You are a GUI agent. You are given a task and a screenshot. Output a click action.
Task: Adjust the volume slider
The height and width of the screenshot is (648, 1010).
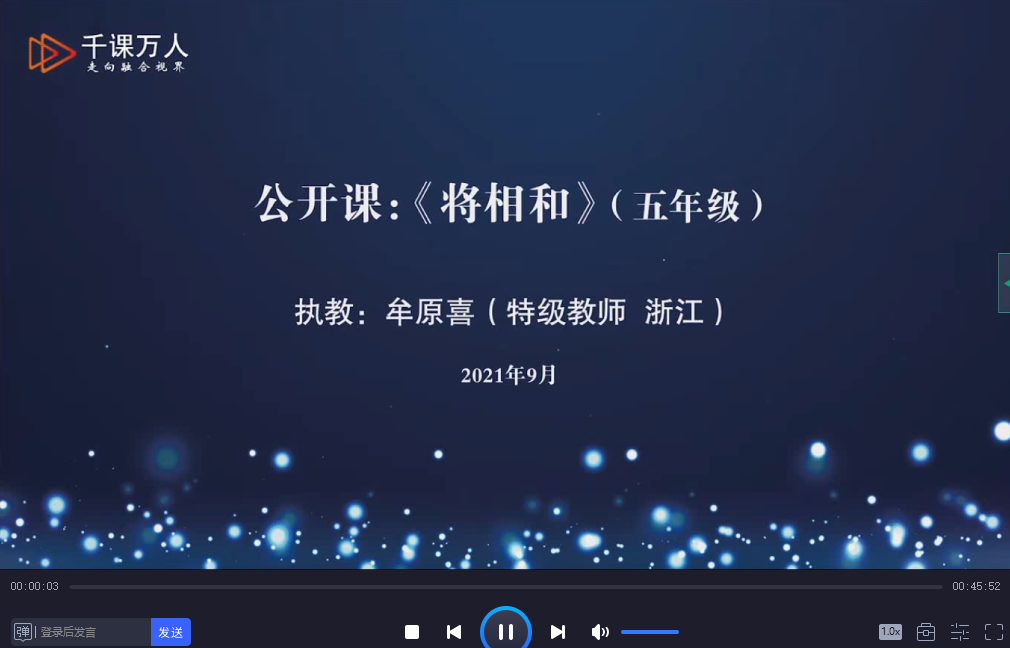(x=650, y=632)
